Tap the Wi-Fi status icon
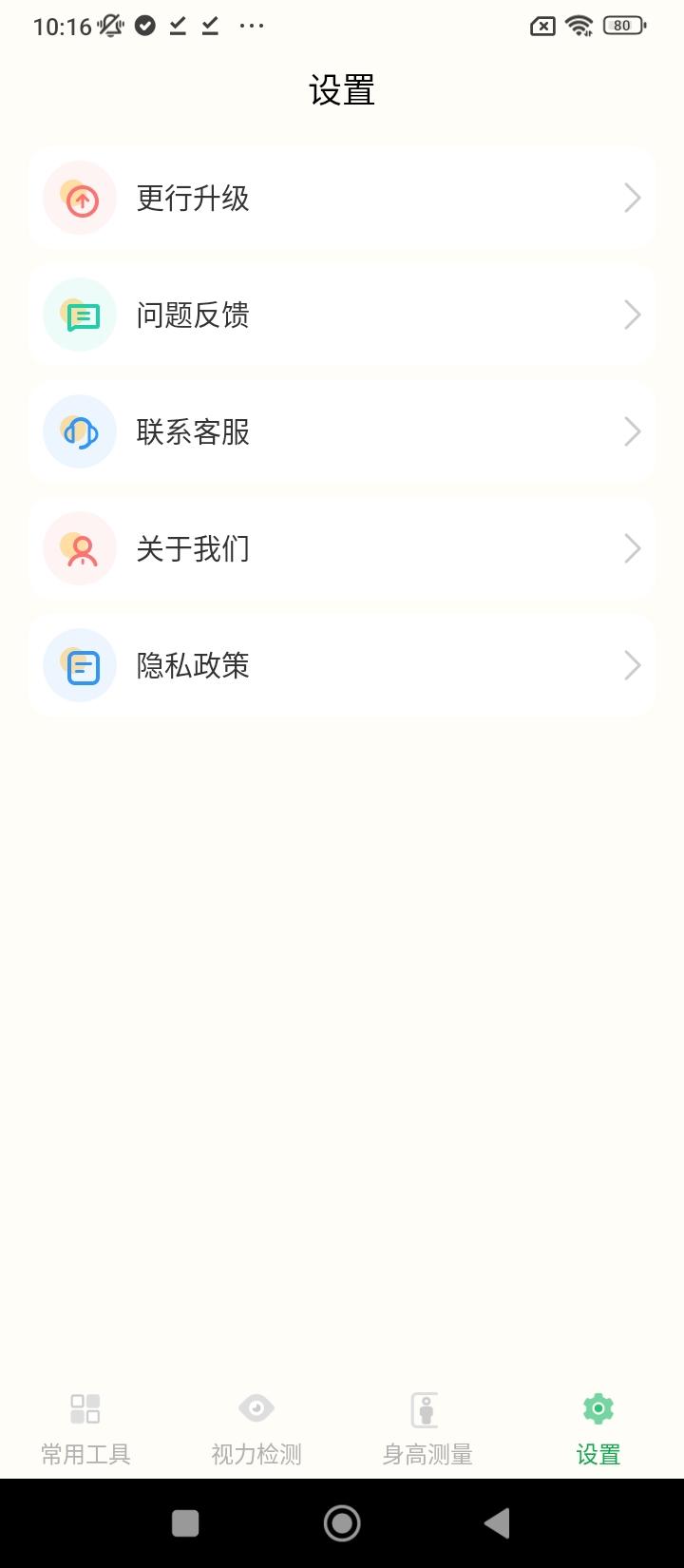Image resolution: width=684 pixels, height=1568 pixels. point(580,26)
